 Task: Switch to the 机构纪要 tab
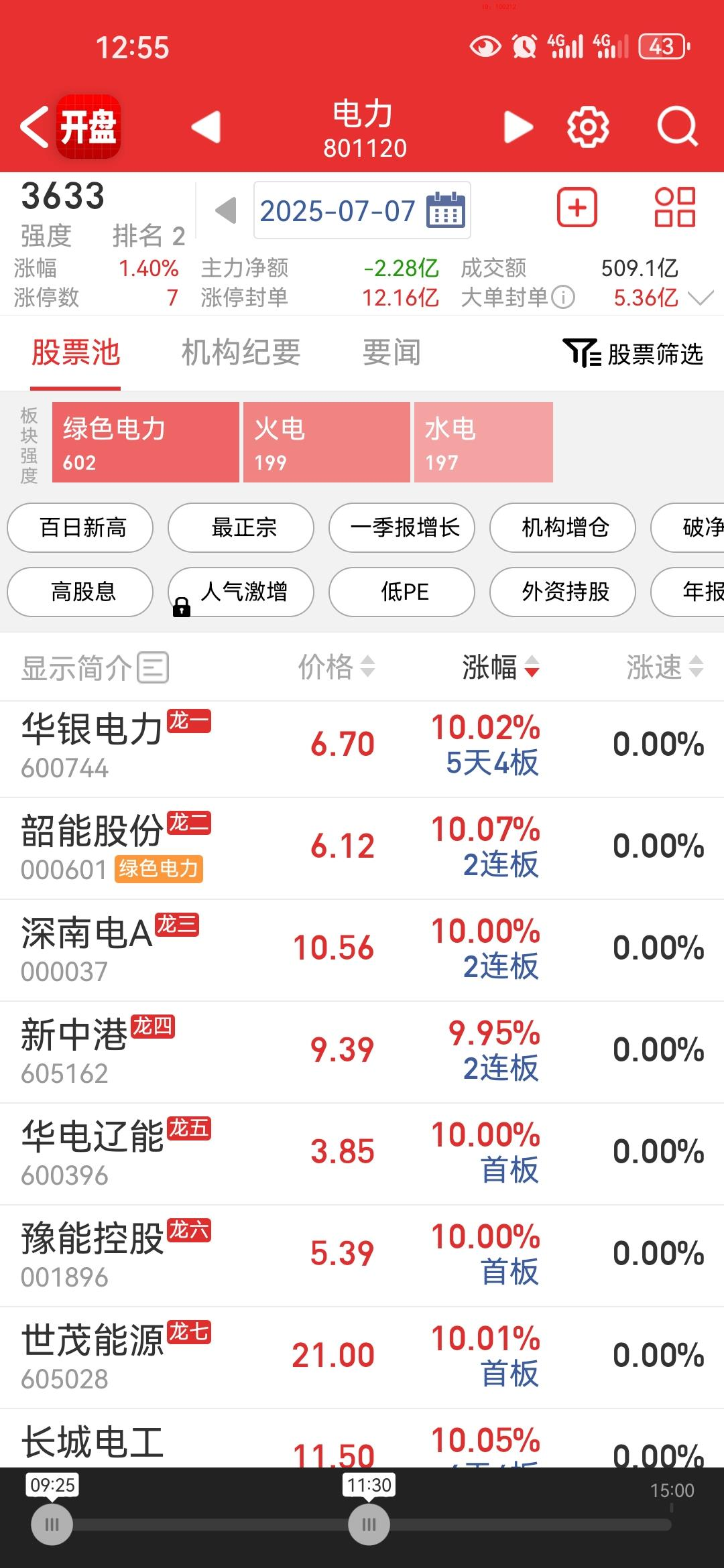241,352
